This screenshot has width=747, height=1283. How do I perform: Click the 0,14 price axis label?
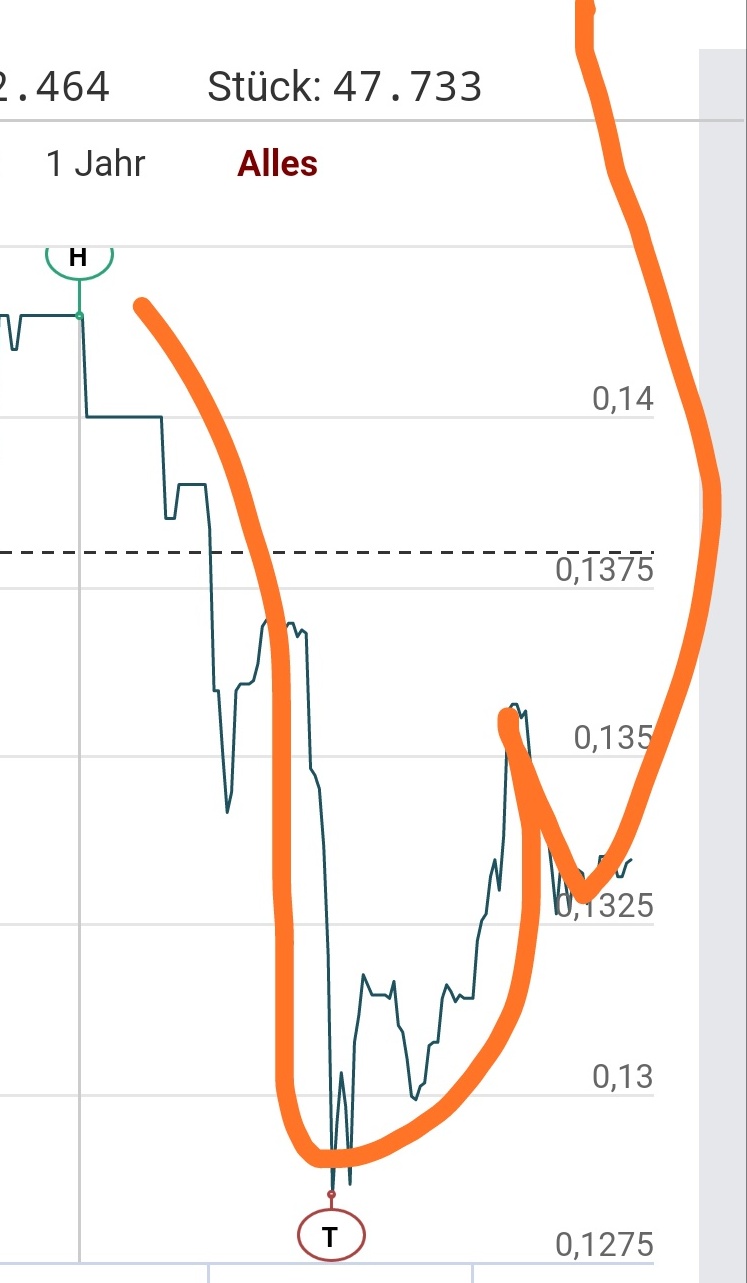[x=622, y=398]
